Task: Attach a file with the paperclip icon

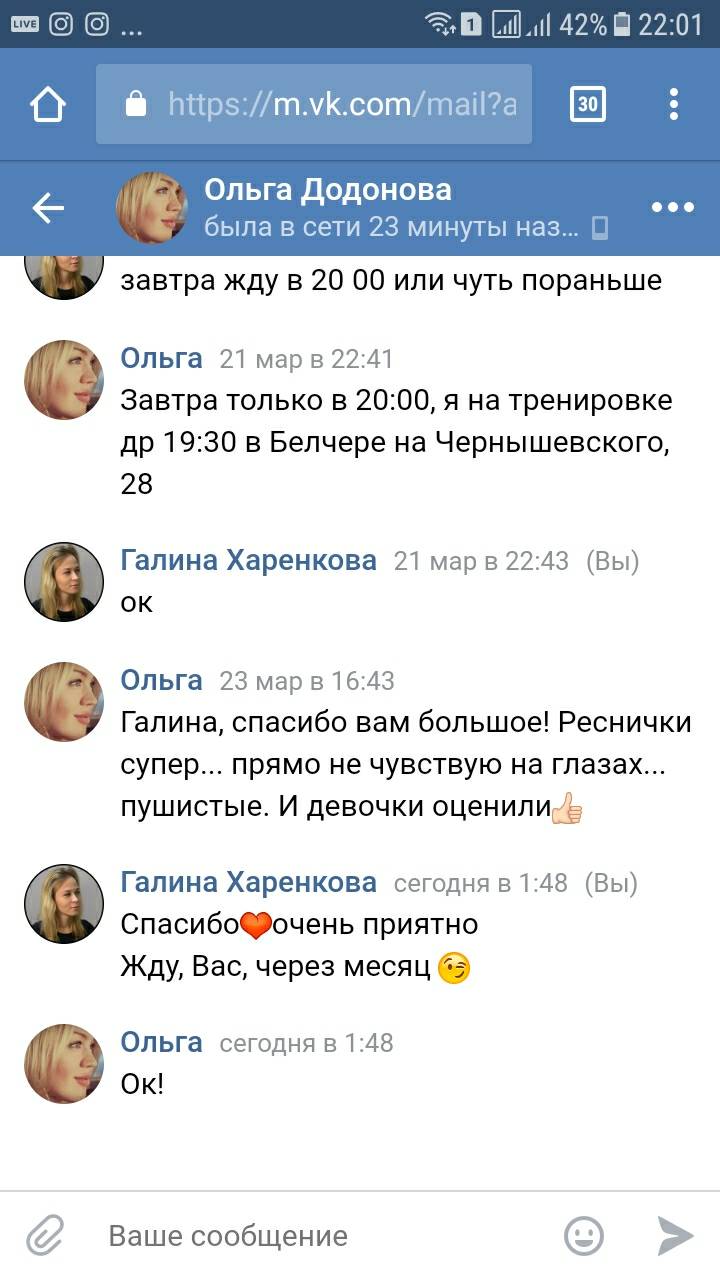Action: pyautogui.click(x=45, y=1236)
